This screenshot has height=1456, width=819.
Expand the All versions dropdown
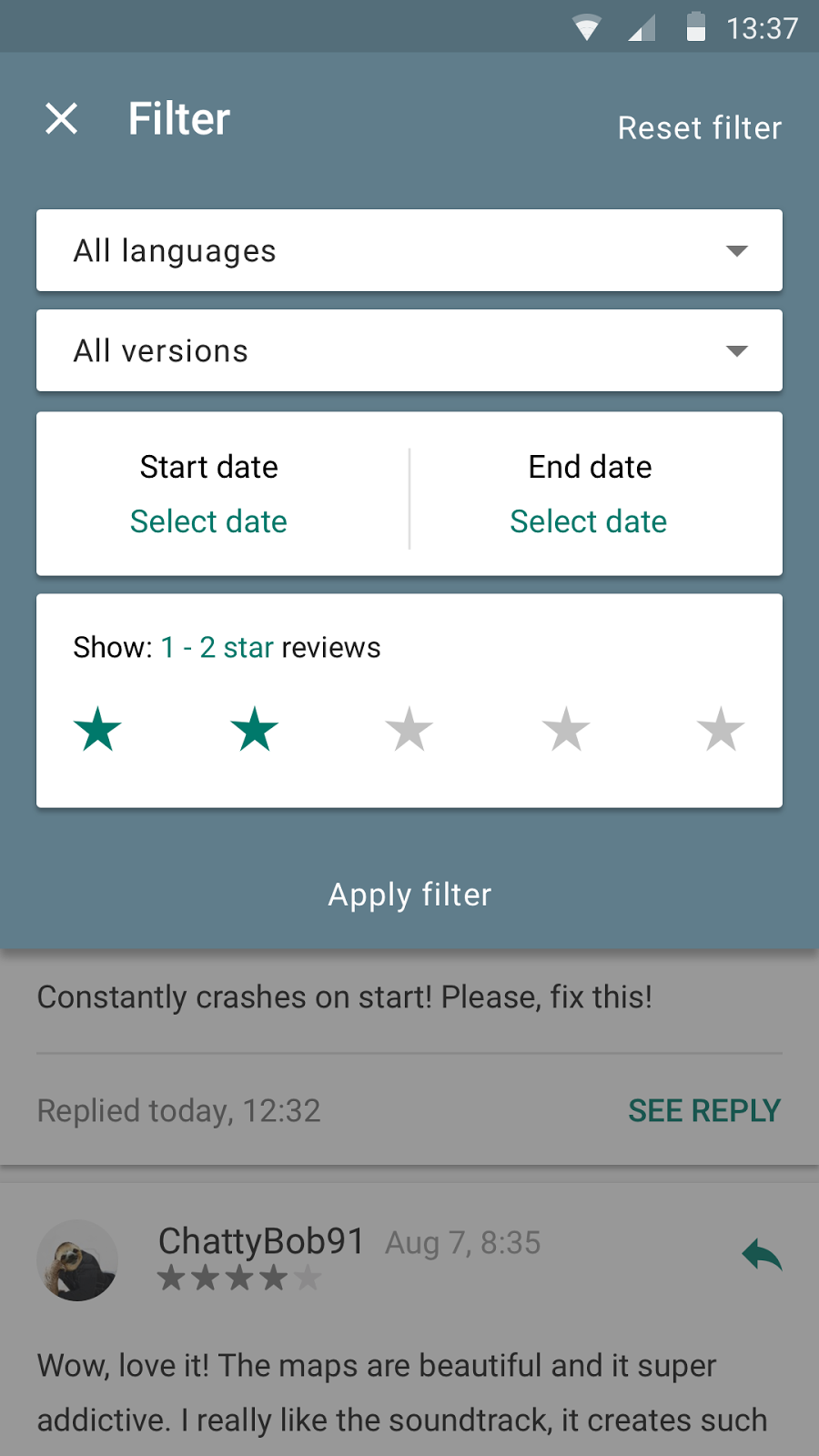(x=409, y=350)
